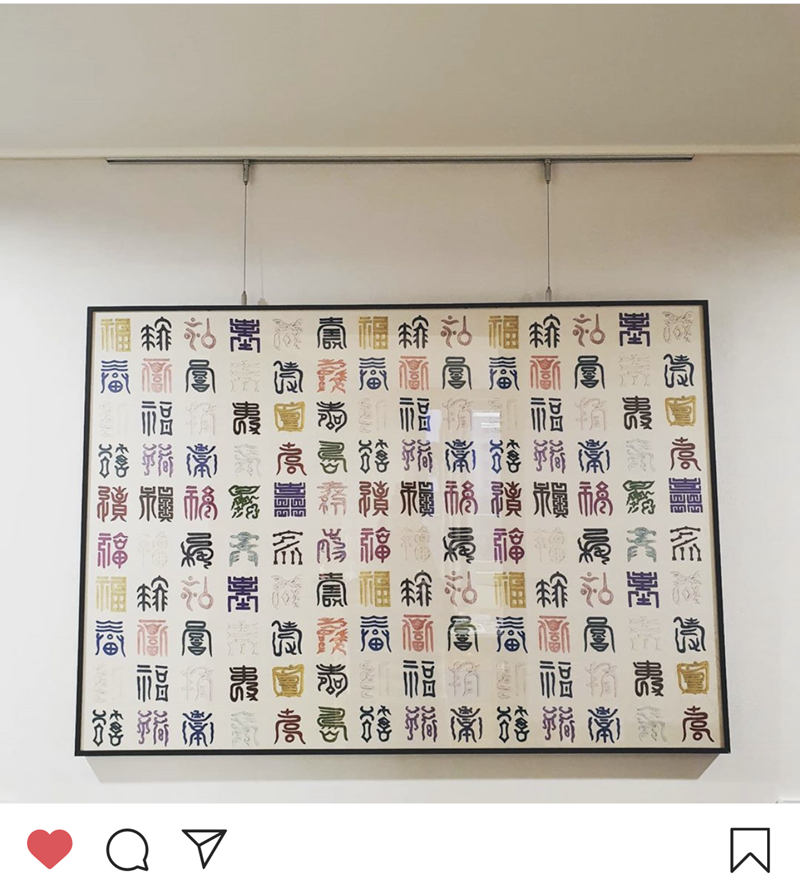Open comments with the speech bubble icon

[x=127, y=850]
